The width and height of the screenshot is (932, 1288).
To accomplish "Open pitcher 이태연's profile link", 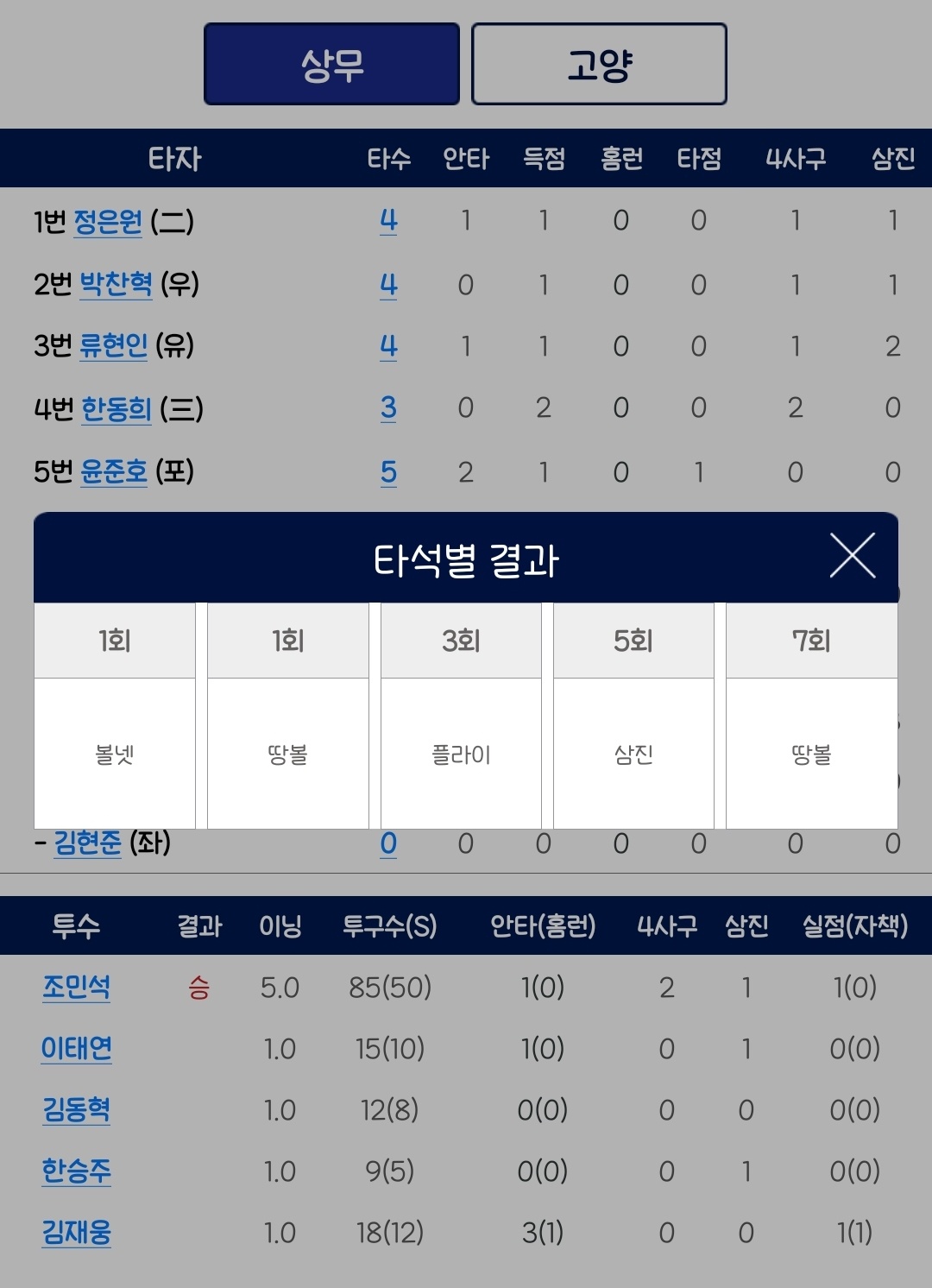I will click(x=77, y=1048).
